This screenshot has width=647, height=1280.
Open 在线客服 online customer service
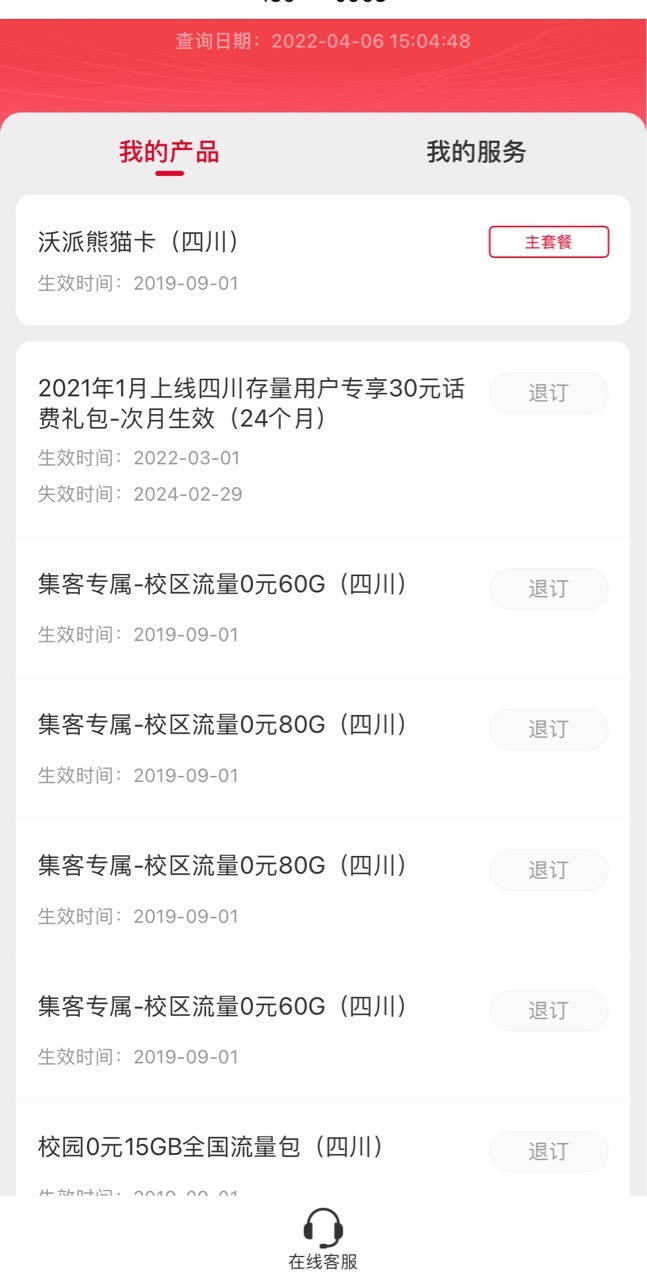pos(323,1240)
